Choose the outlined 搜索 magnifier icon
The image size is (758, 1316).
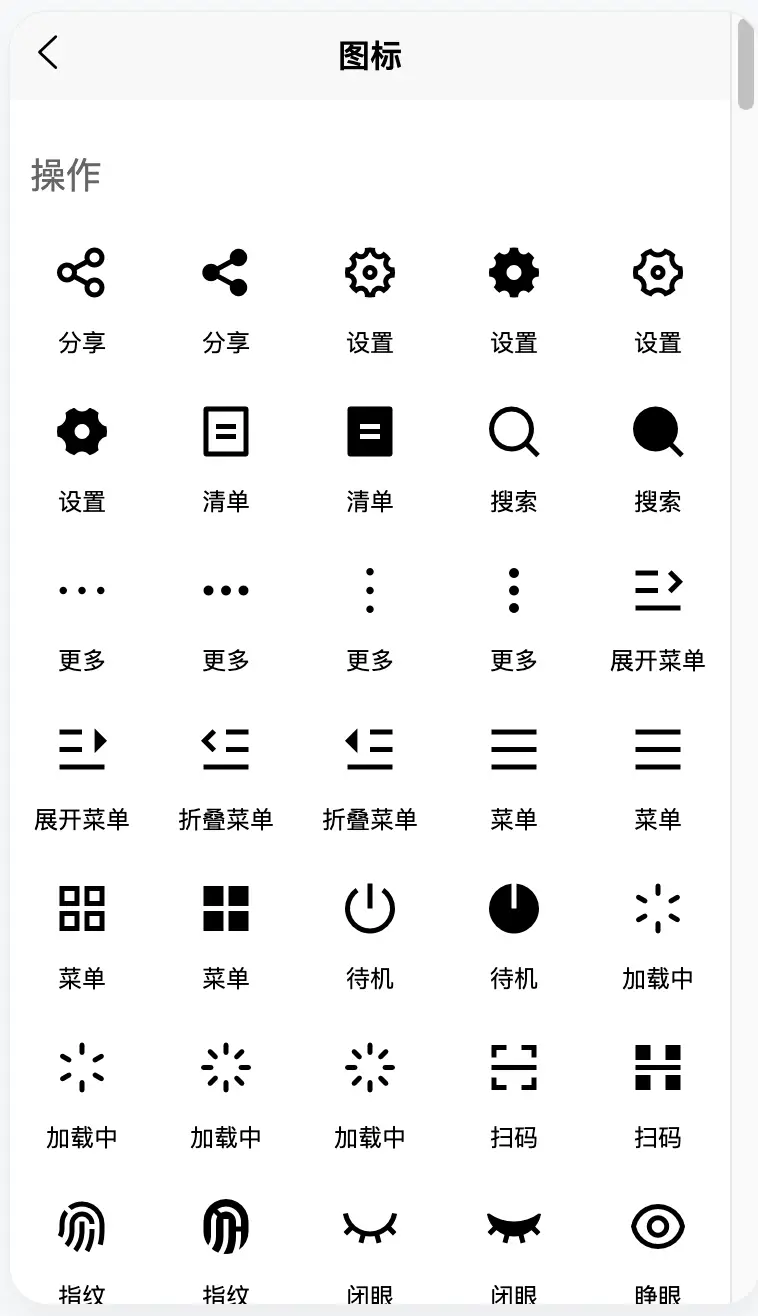coord(514,431)
